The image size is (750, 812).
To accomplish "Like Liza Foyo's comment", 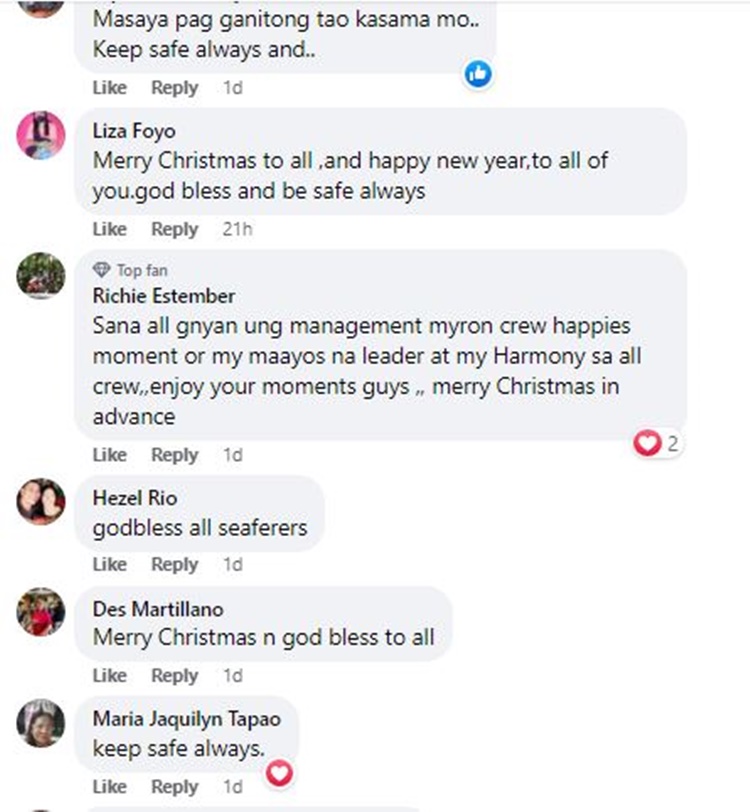I will pyautogui.click(x=109, y=229).
